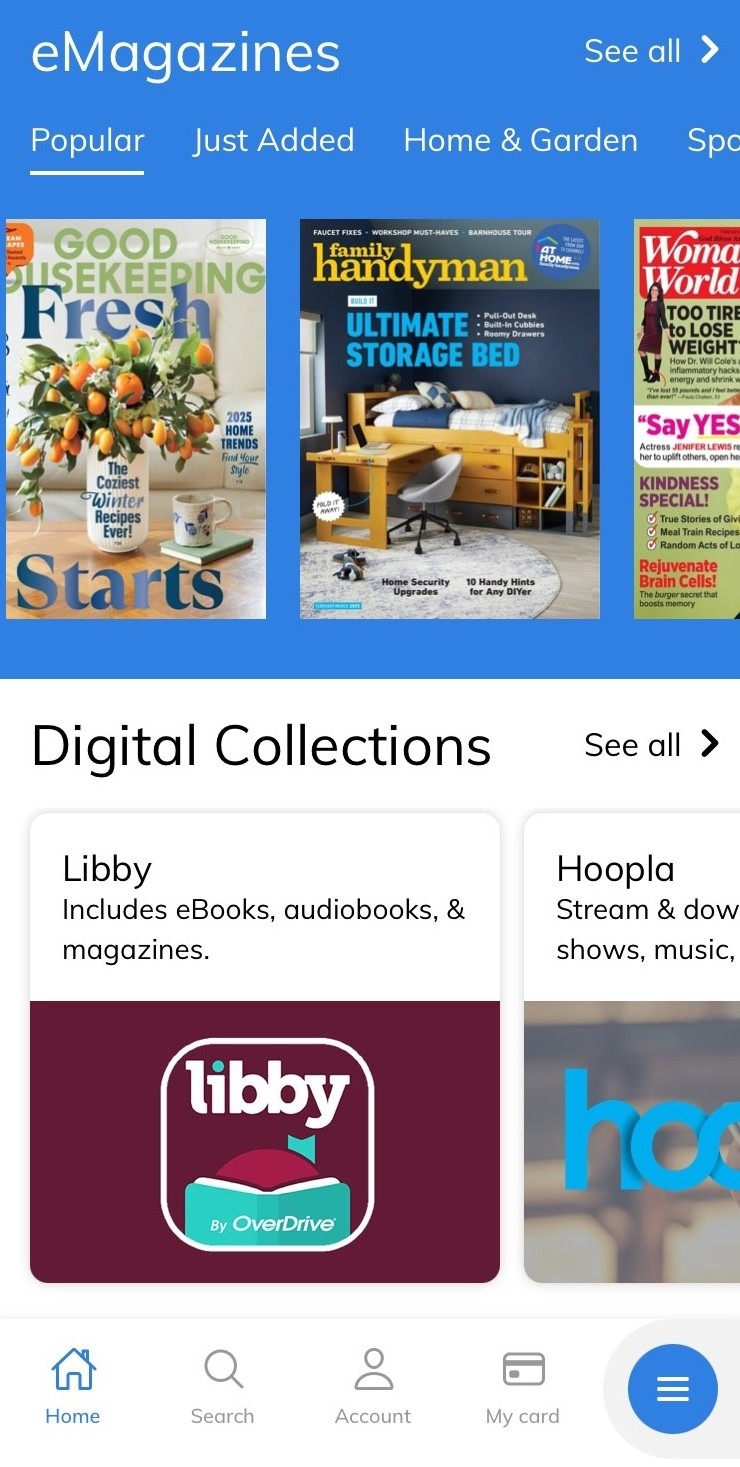
Task: Open the Libby collection card
Action: click(x=265, y=1048)
